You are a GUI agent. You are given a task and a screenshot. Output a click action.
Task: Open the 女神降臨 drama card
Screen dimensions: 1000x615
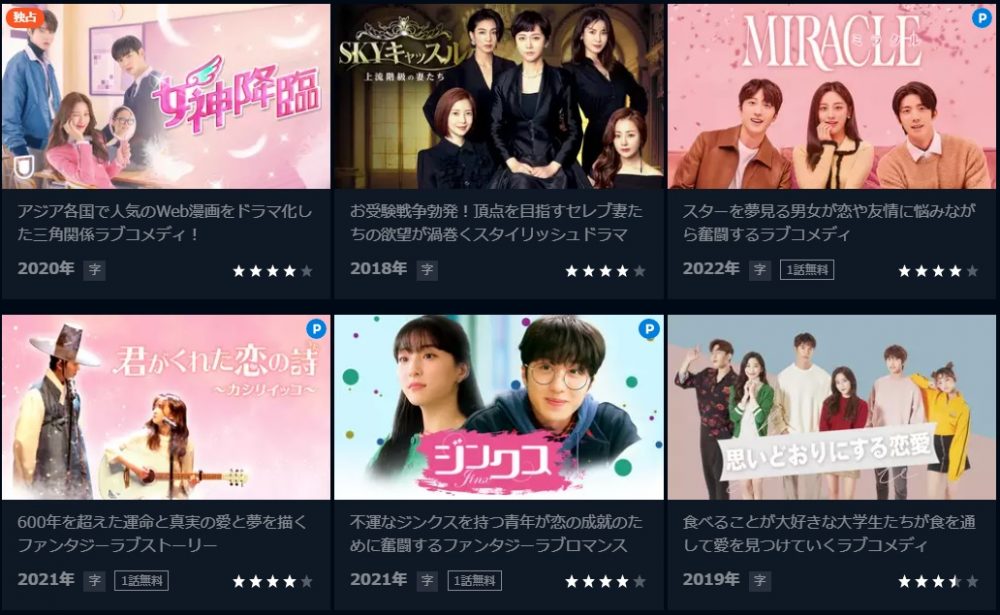click(x=166, y=97)
